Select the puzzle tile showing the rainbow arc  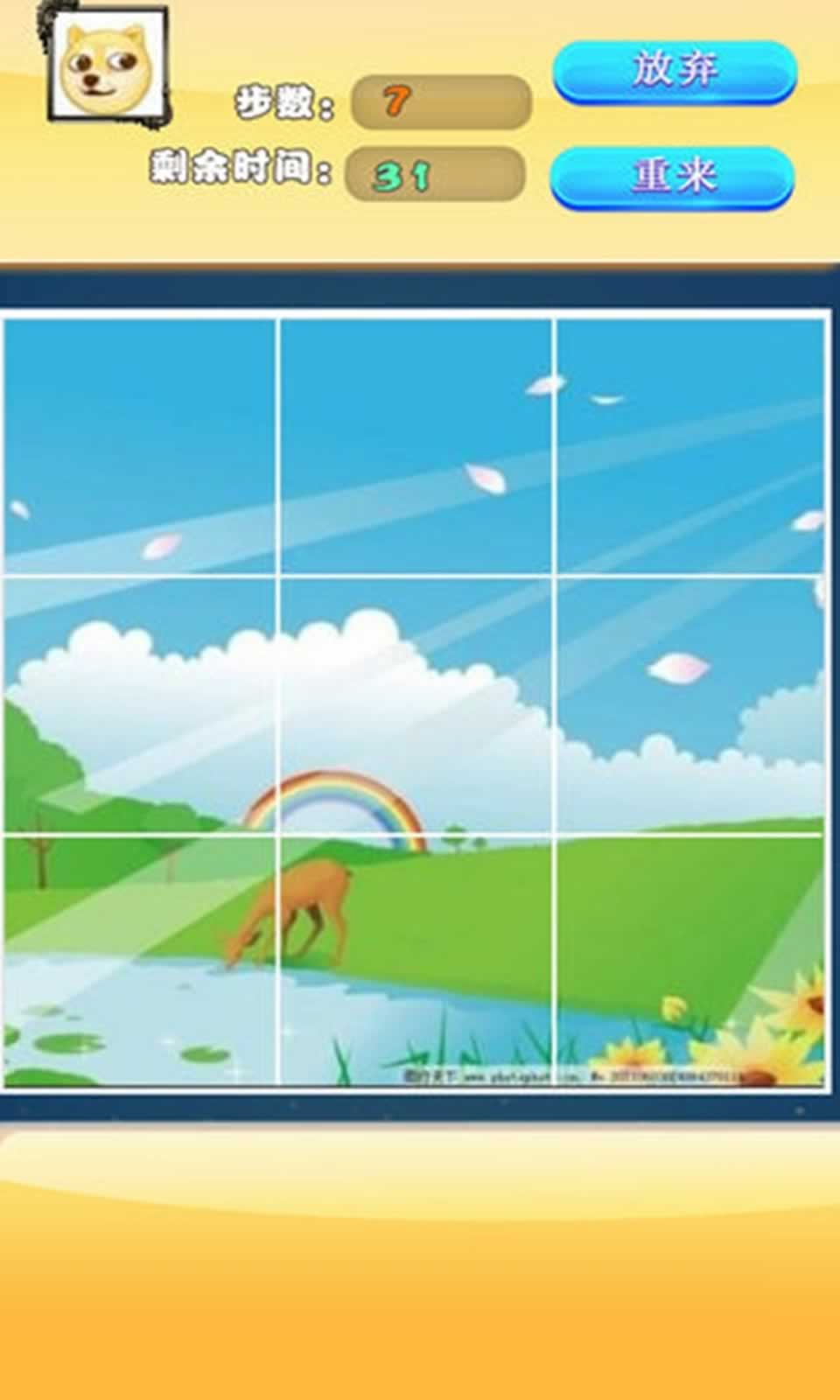(416, 704)
